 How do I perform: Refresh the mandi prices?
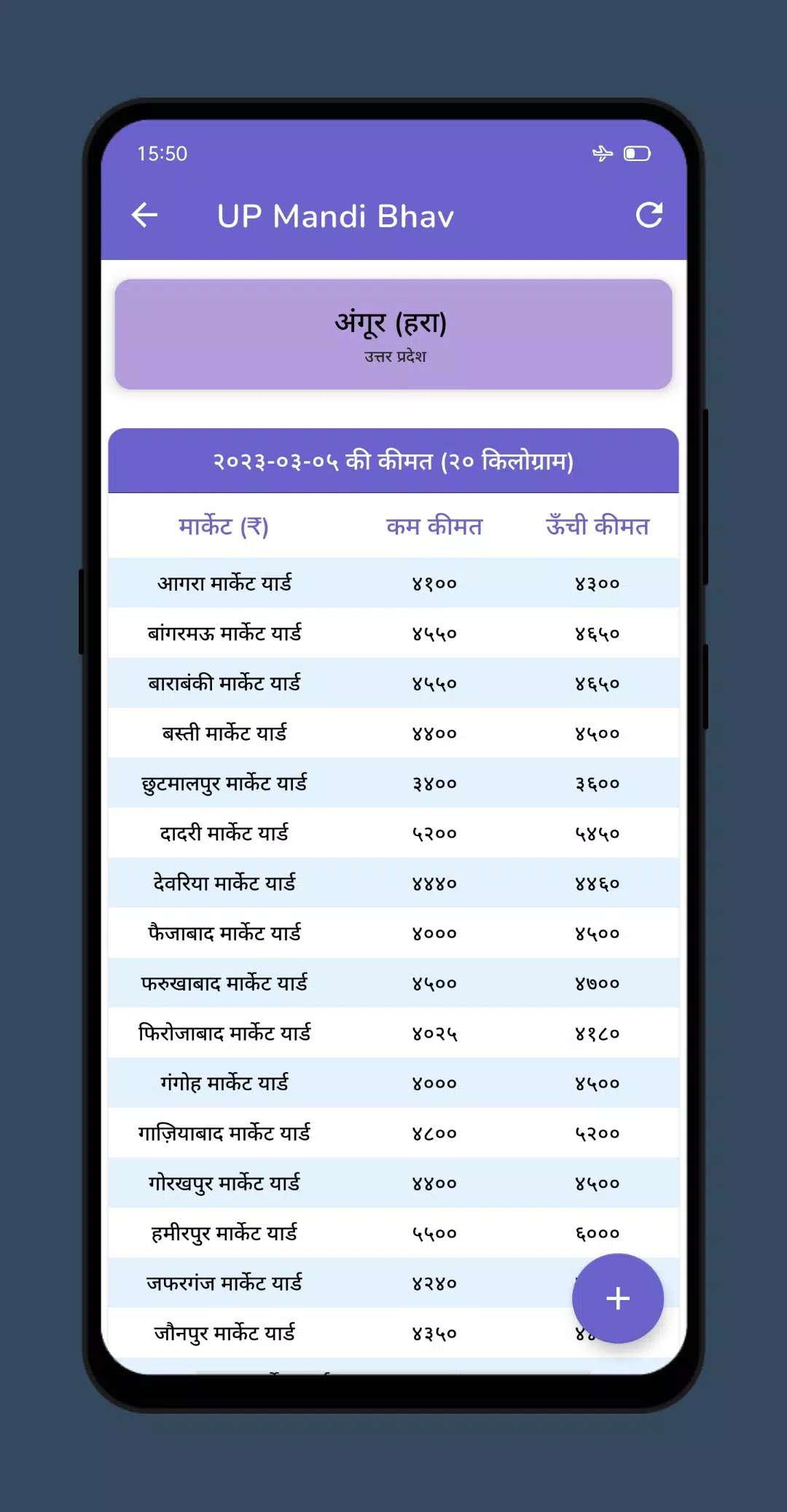(649, 215)
